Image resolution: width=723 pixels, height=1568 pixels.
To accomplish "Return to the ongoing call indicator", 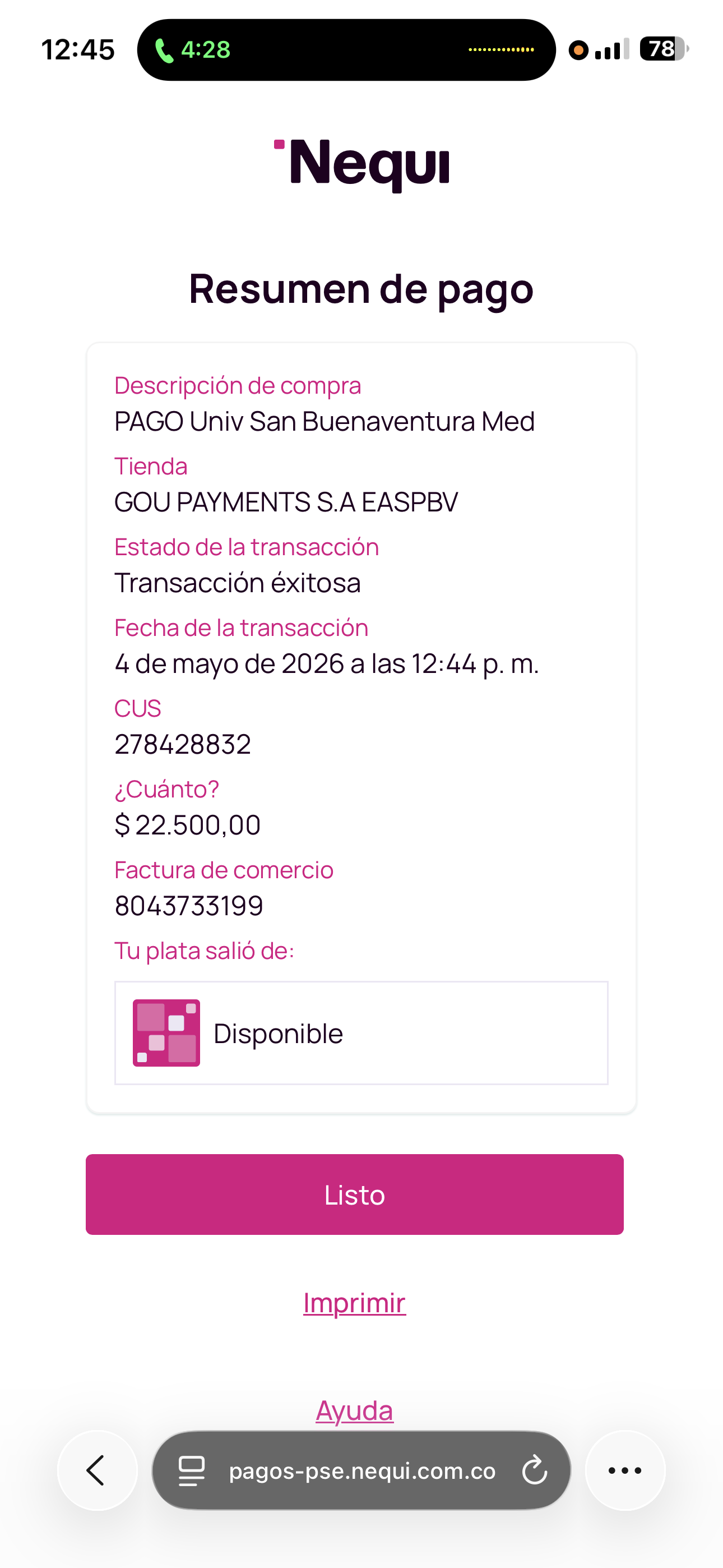I will [x=193, y=49].
